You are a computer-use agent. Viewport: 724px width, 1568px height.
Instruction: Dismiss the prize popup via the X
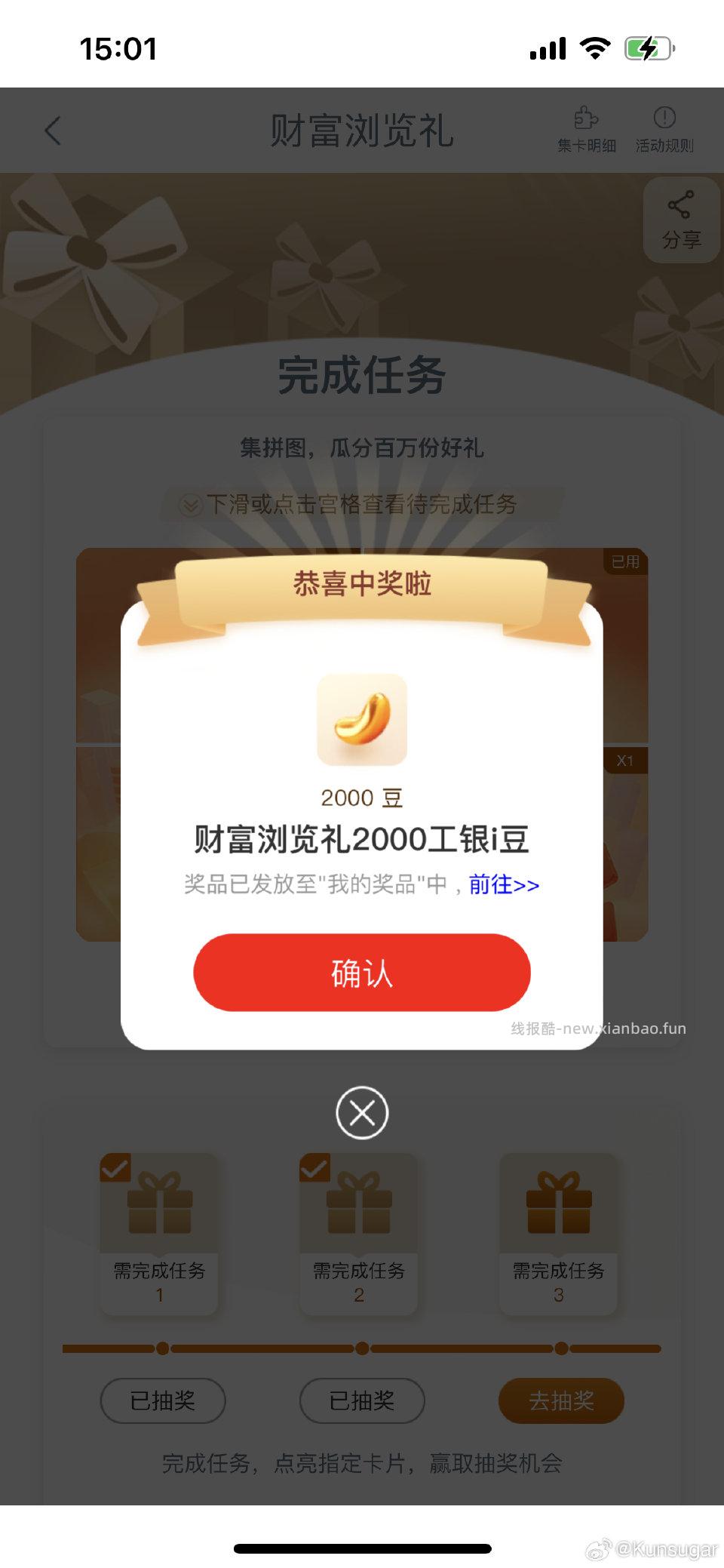click(362, 1112)
